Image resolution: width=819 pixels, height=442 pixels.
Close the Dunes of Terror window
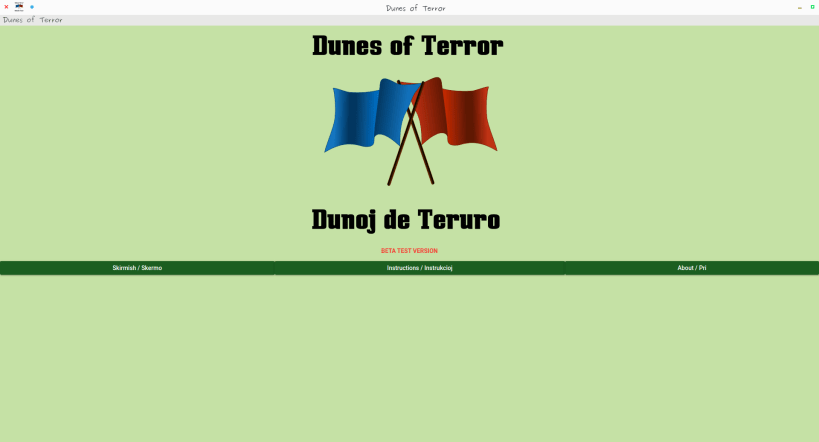coord(6,7)
